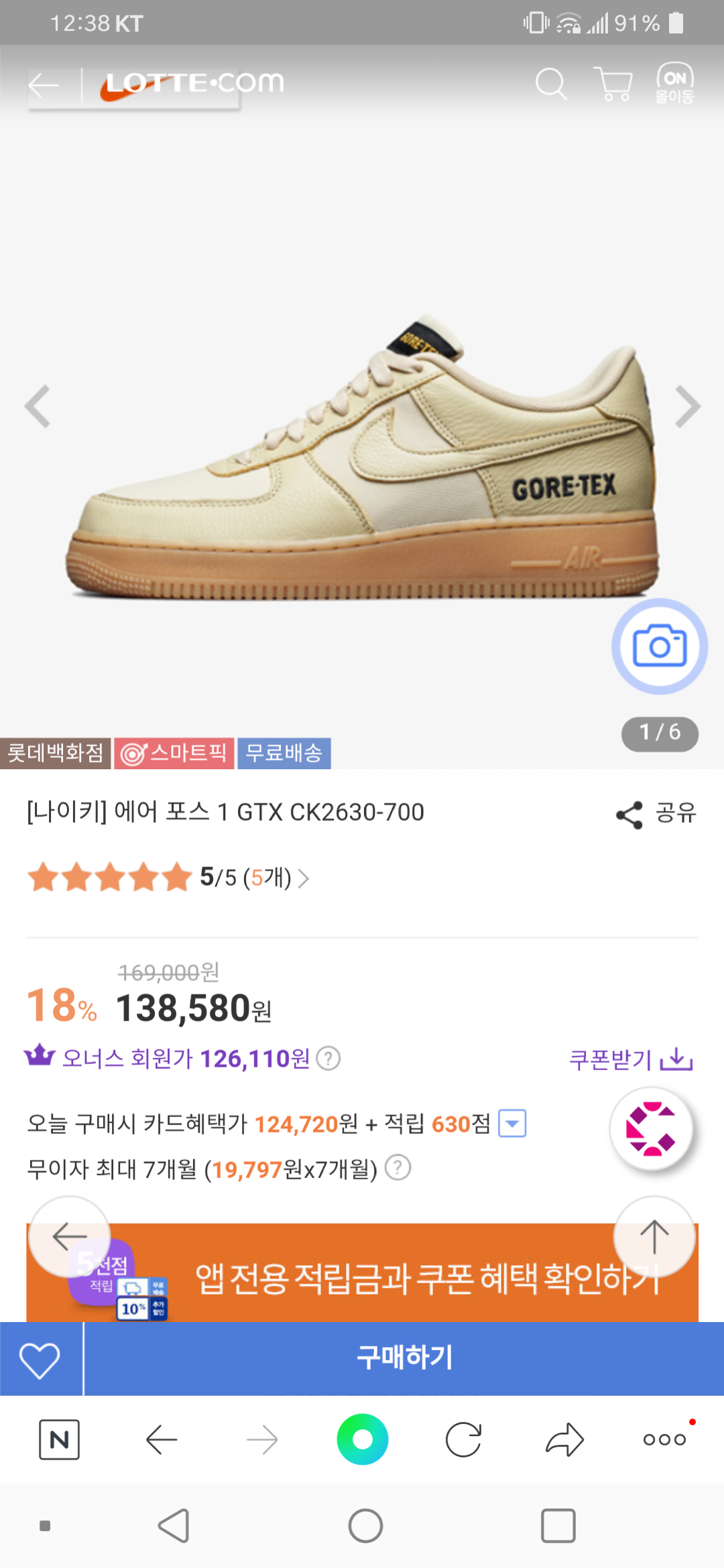Jump to the top of the page
724x1568 pixels.
point(654,1236)
